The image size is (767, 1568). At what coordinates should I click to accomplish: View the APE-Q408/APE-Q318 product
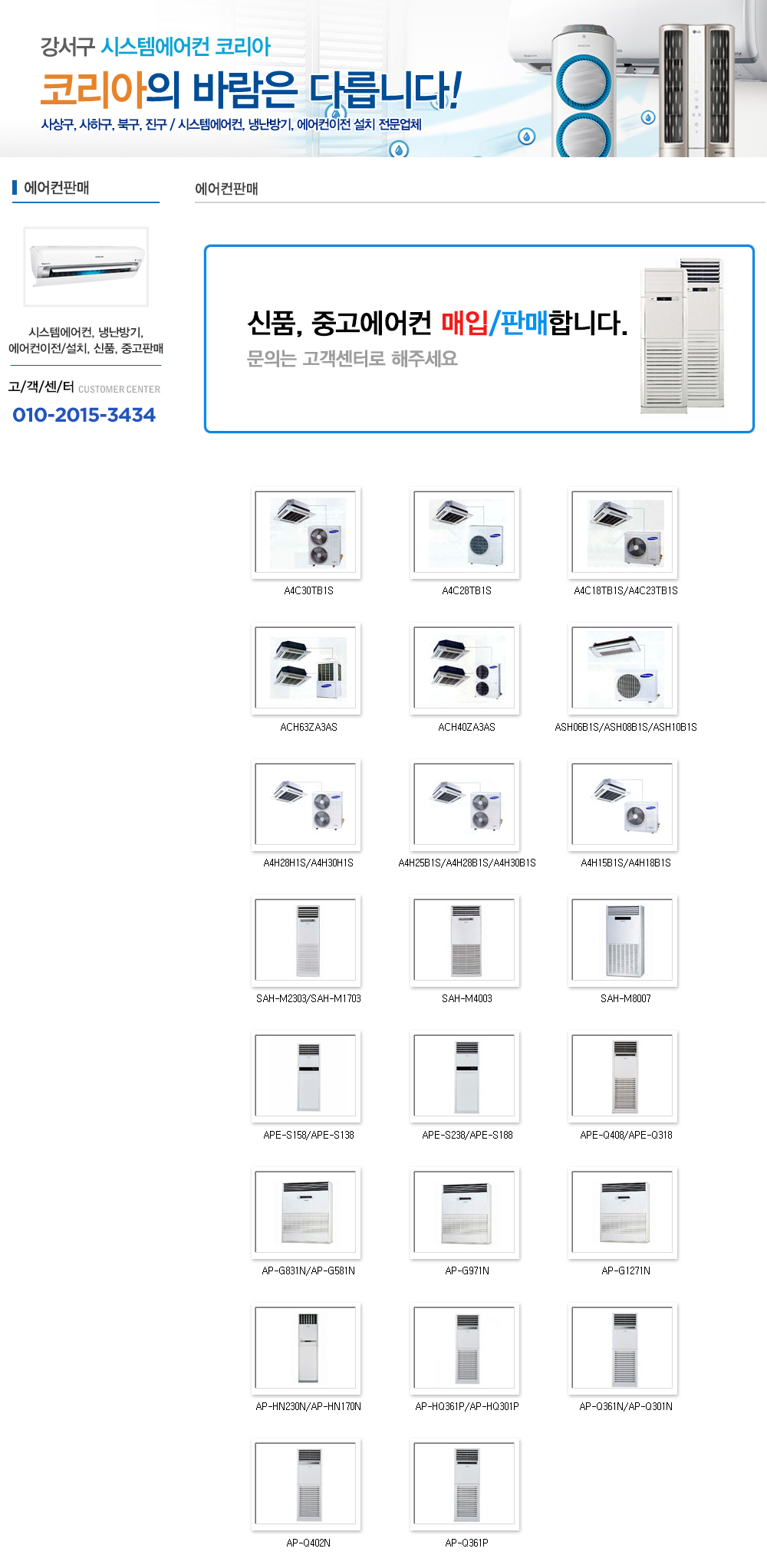tap(624, 1077)
